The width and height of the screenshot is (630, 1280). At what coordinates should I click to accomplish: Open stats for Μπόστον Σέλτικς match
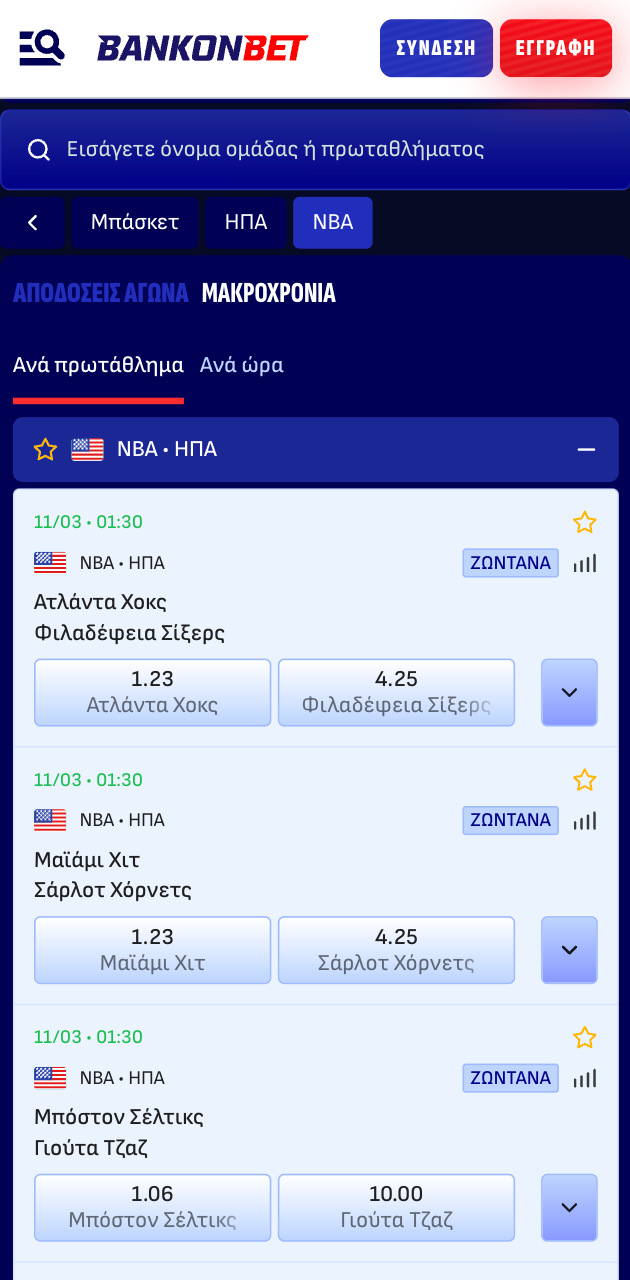pyautogui.click(x=585, y=1078)
